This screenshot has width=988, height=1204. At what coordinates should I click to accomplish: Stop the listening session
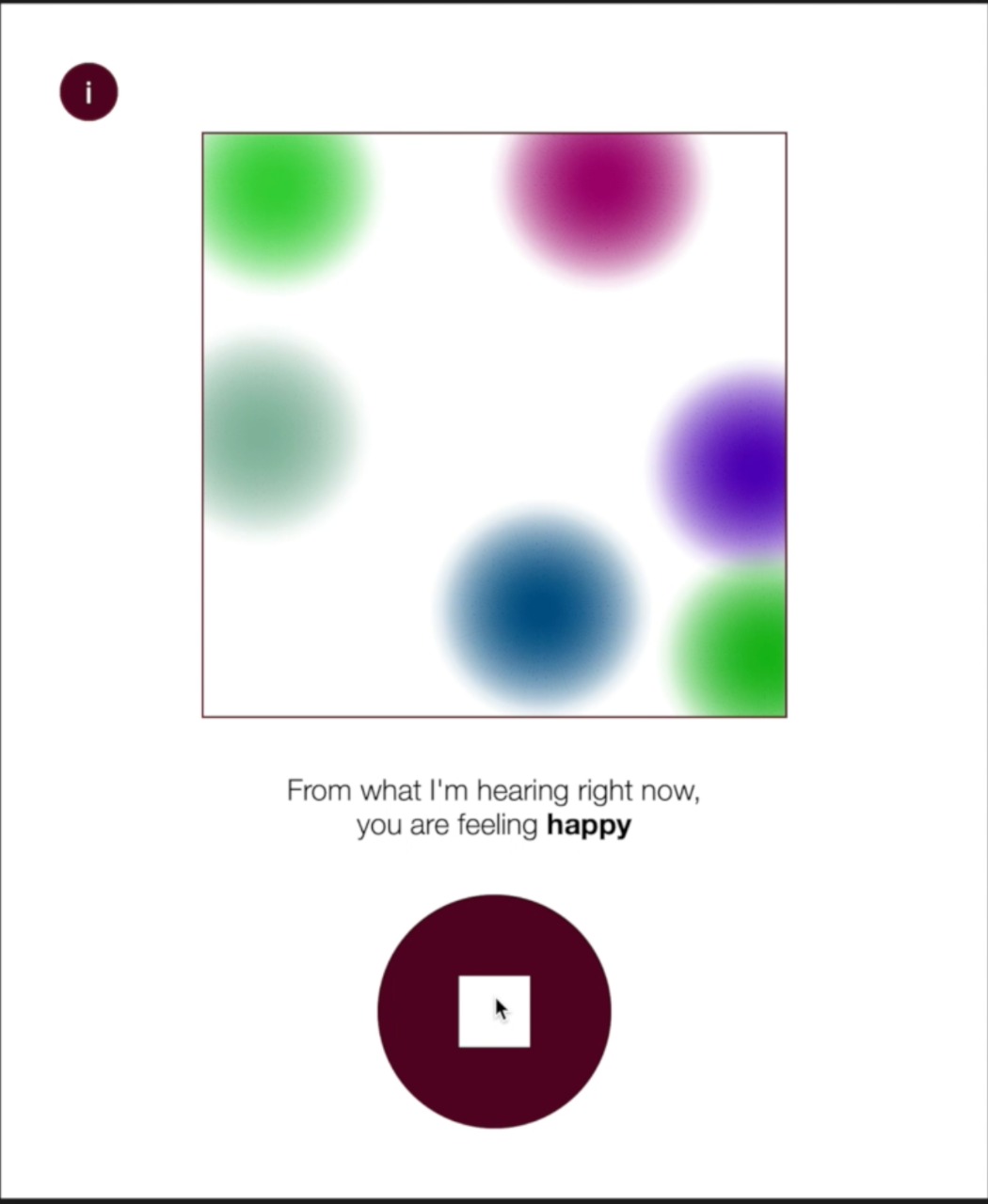click(494, 1011)
